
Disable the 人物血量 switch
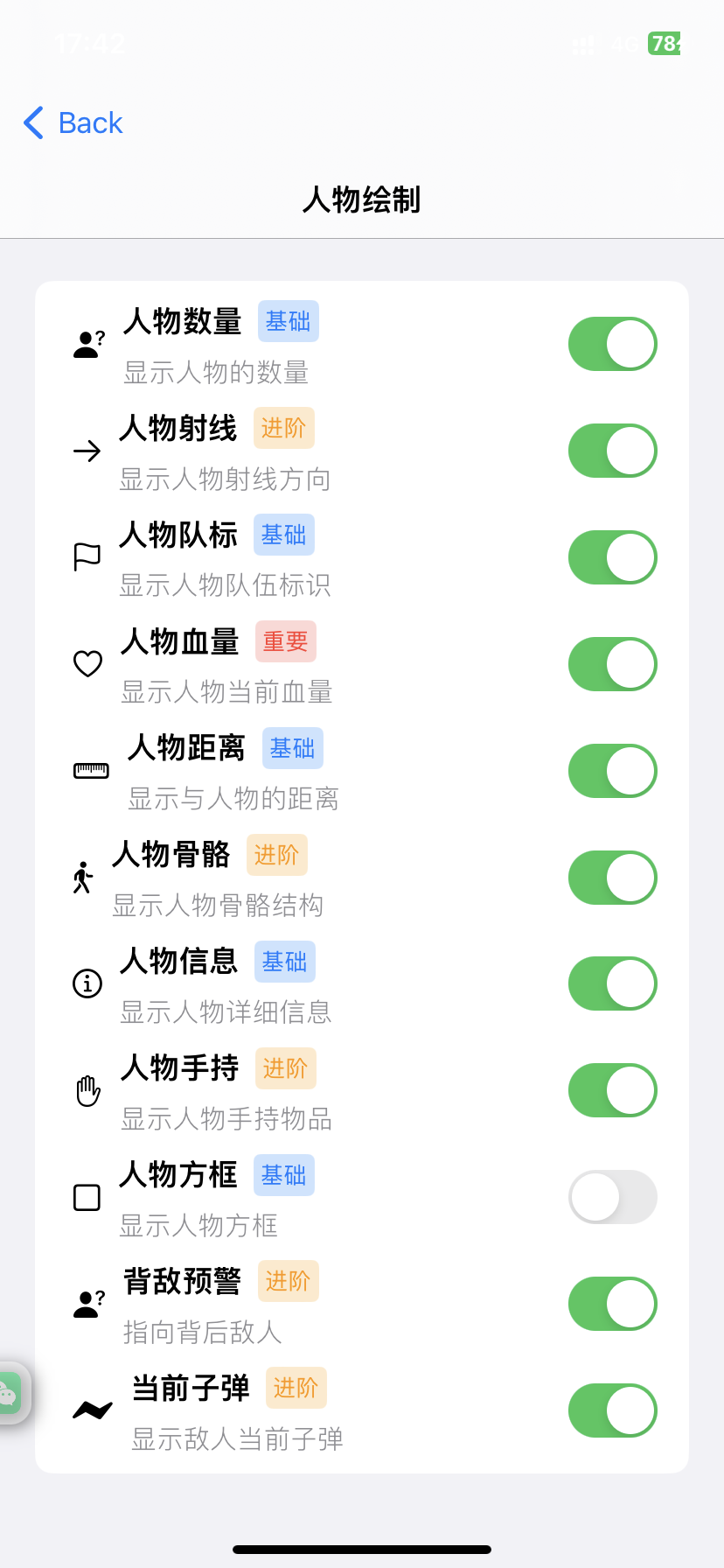pyautogui.click(x=612, y=664)
